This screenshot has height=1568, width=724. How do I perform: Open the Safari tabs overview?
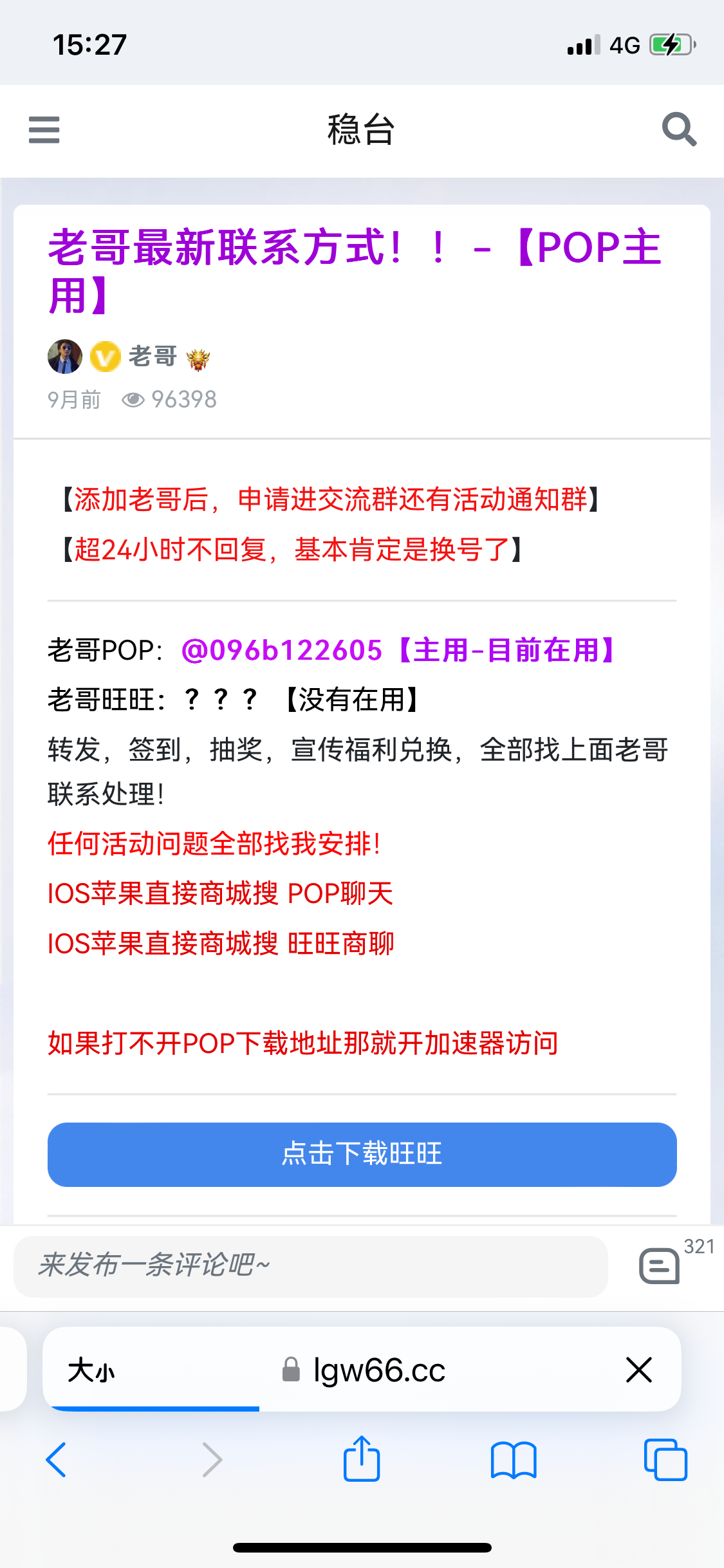click(665, 1460)
